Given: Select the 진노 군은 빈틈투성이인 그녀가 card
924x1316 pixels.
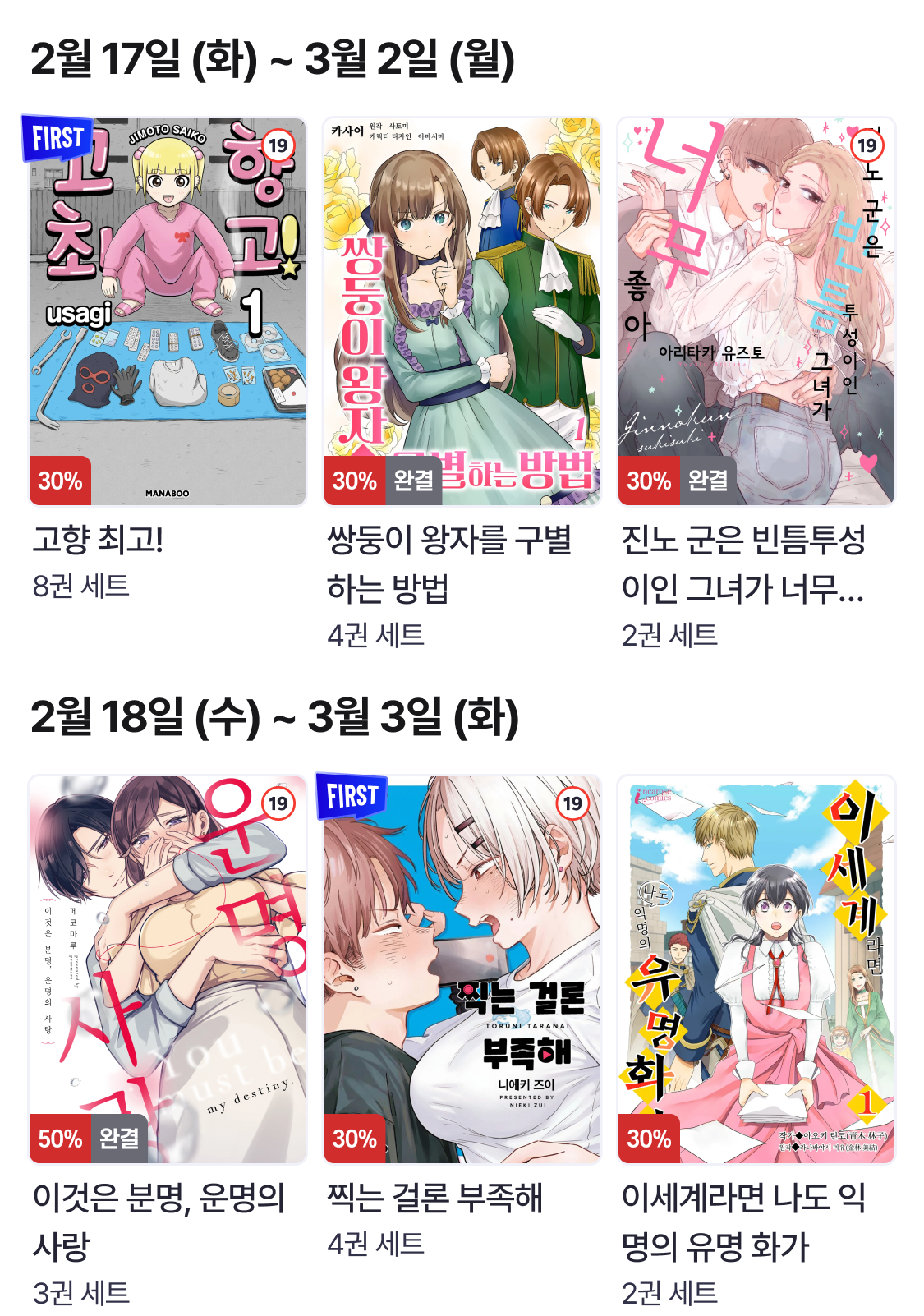Looking at the screenshot, I should pos(756,312).
